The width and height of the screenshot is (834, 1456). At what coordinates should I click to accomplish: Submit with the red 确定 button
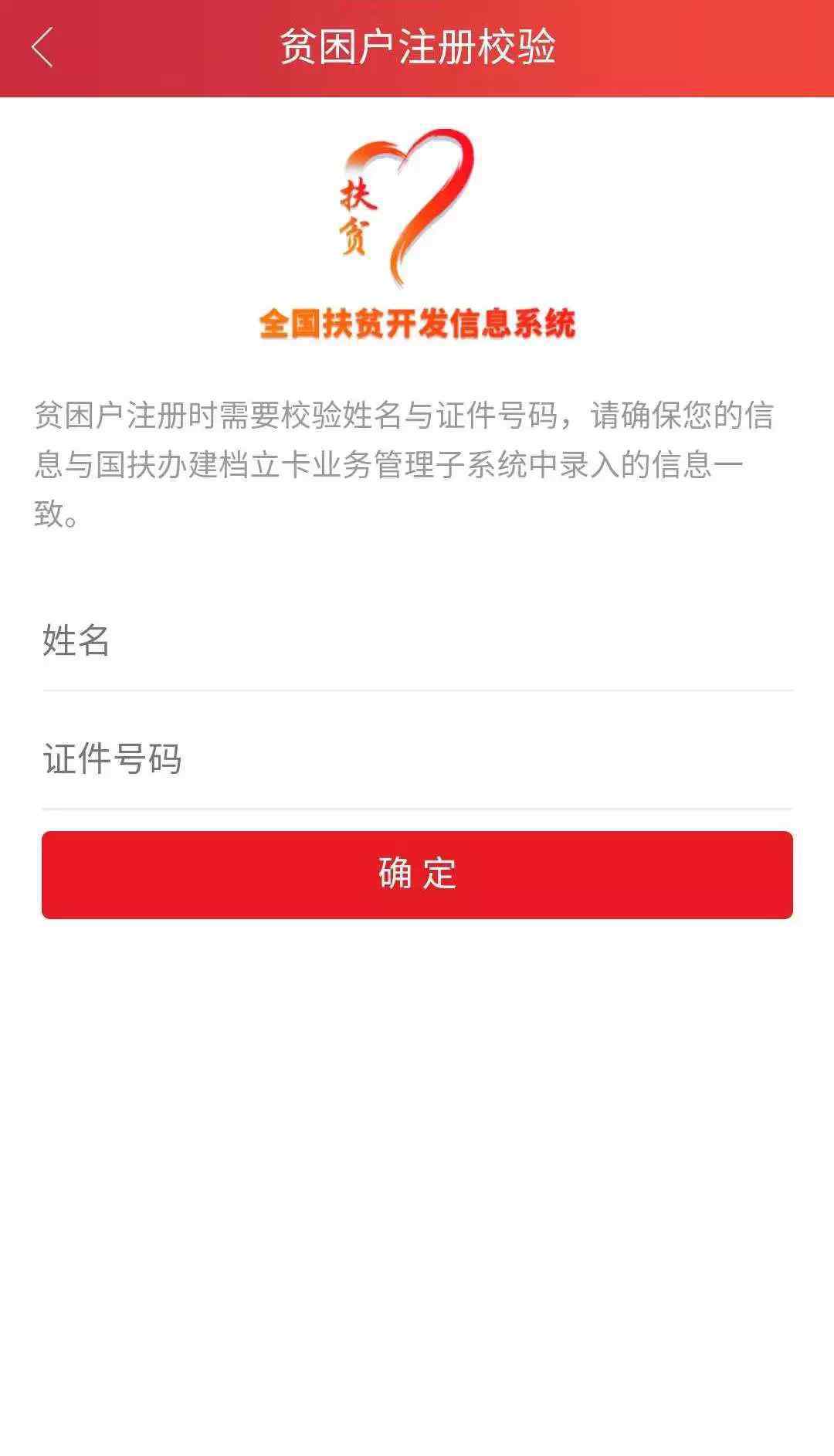417,874
